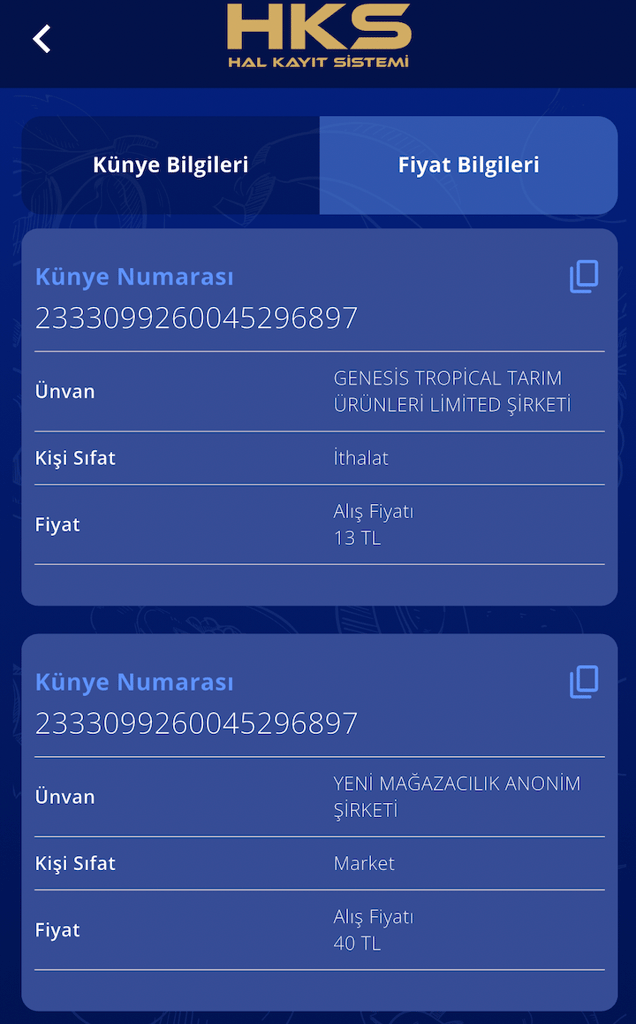
Task: Switch to the Künye Bilgileri tab
Action: 171,165
